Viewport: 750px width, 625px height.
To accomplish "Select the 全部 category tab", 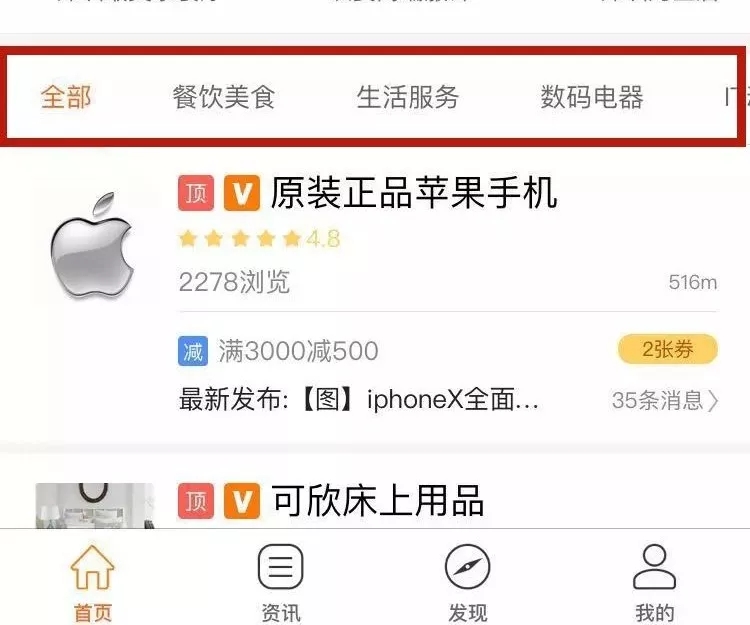I will coord(66,97).
